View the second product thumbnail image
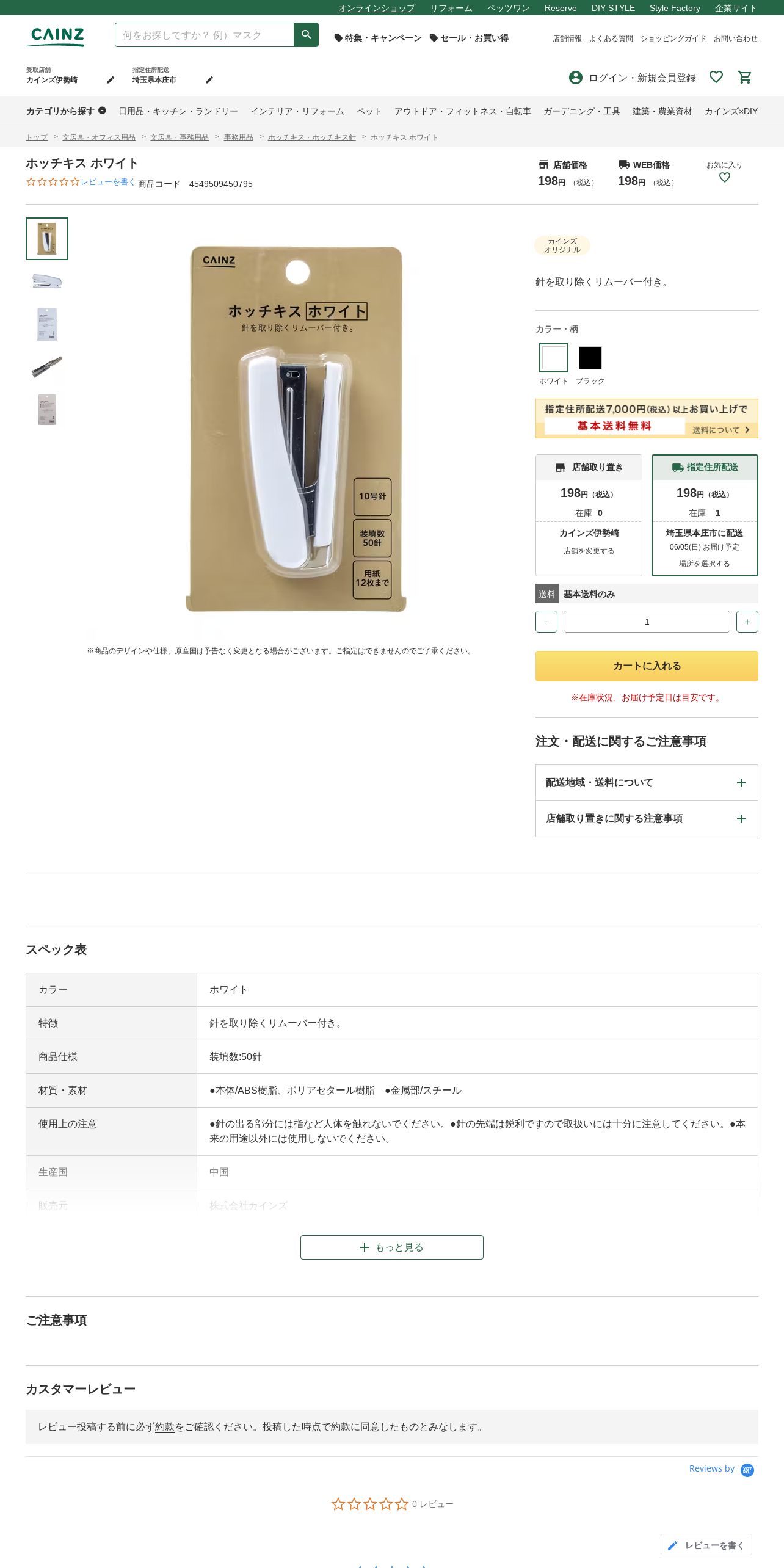 pyautogui.click(x=47, y=281)
